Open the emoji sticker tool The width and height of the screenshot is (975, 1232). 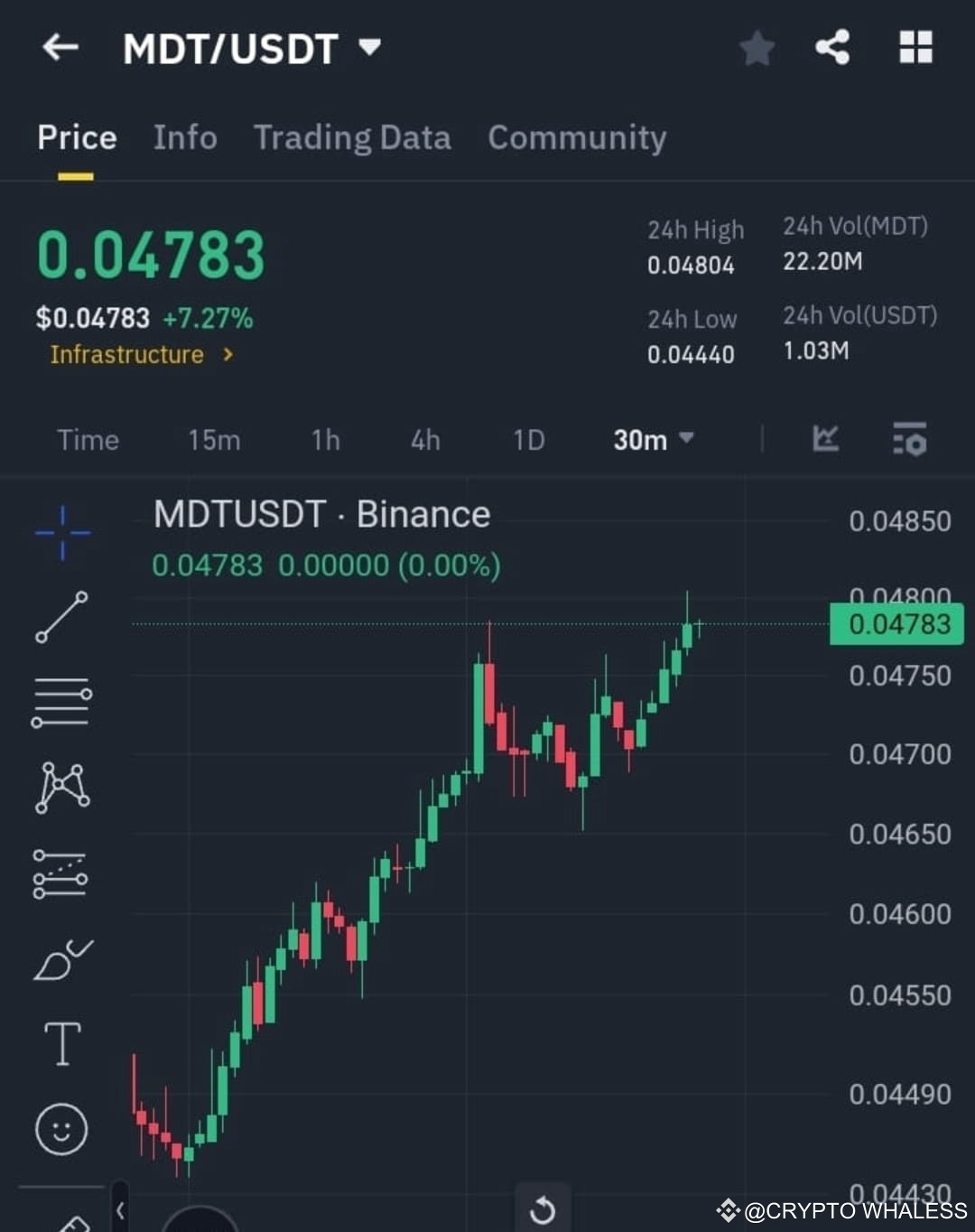pyautogui.click(x=61, y=1129)
